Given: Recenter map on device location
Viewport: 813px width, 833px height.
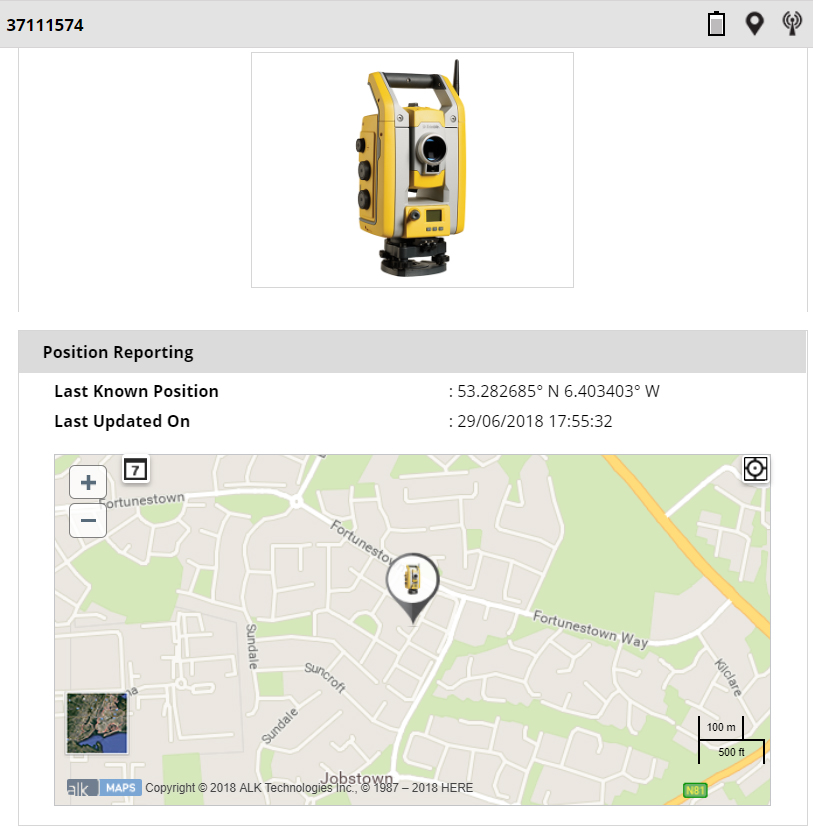Looking at the screenshot, I should 755,469.
